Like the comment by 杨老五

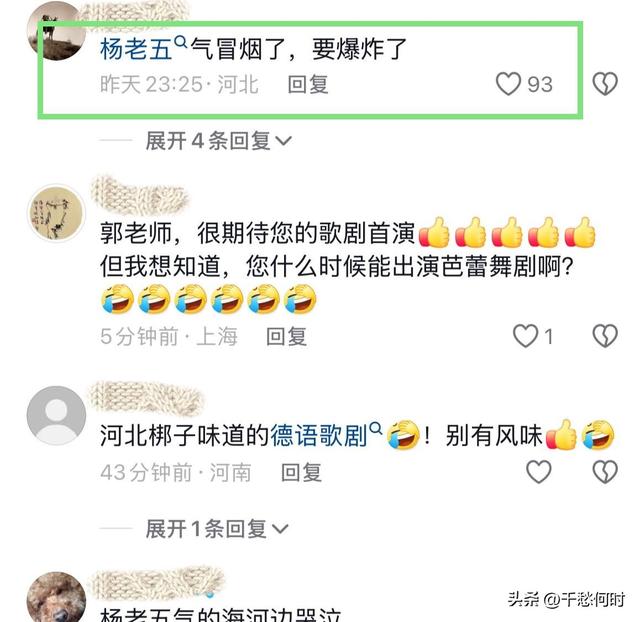509,84
